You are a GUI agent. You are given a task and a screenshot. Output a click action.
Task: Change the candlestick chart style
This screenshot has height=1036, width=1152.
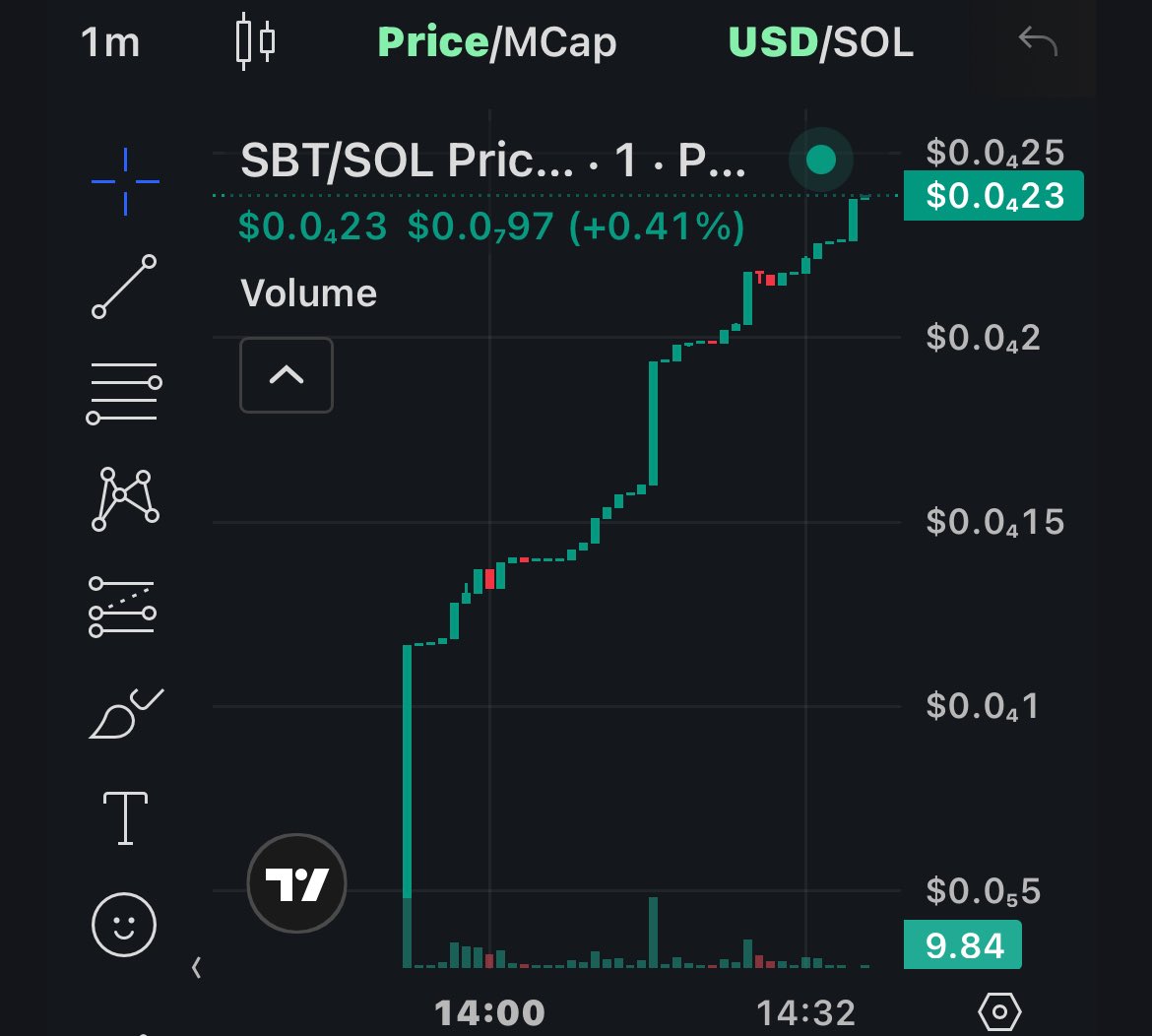point(255,42)
